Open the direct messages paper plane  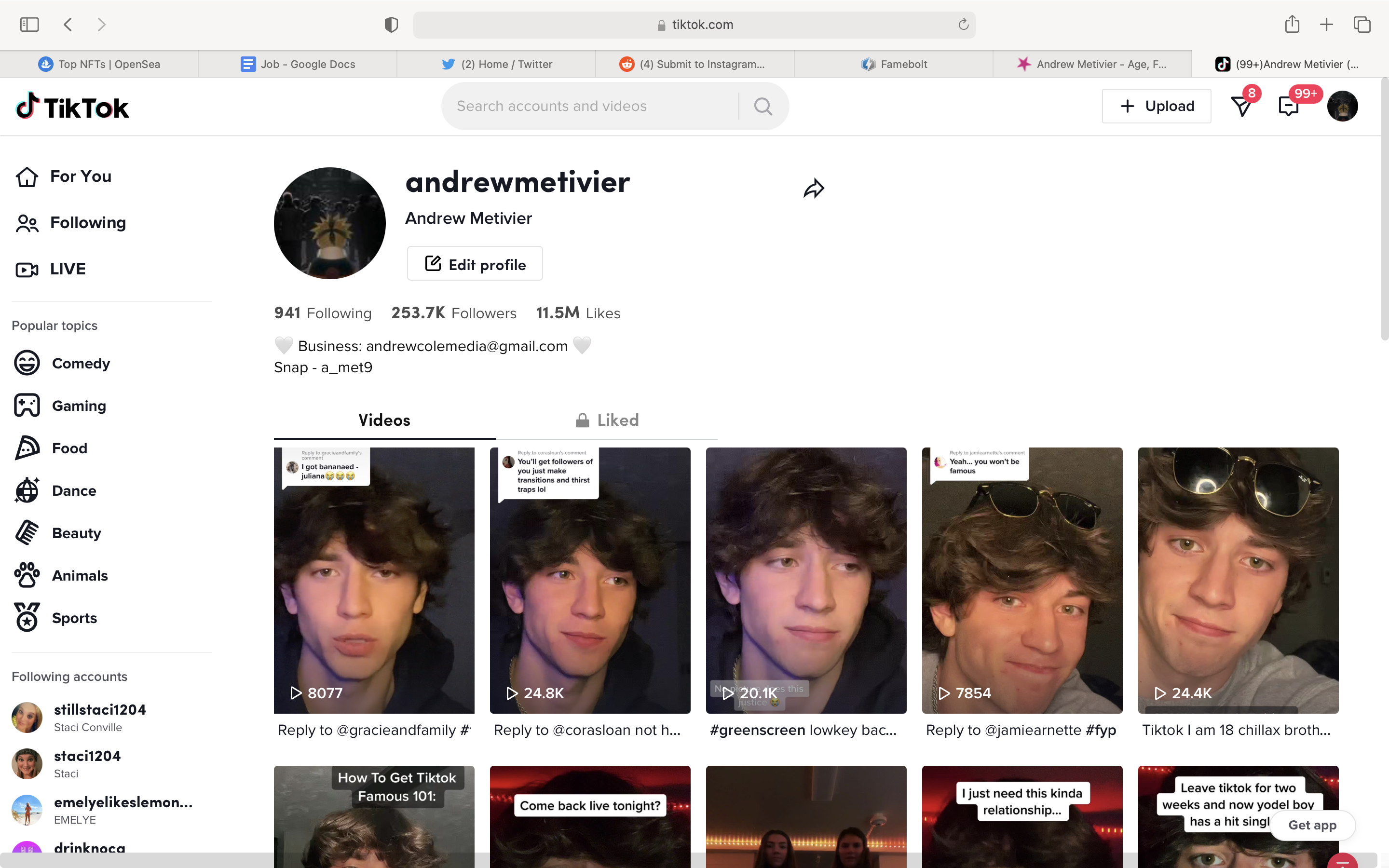click(1241, 106)
